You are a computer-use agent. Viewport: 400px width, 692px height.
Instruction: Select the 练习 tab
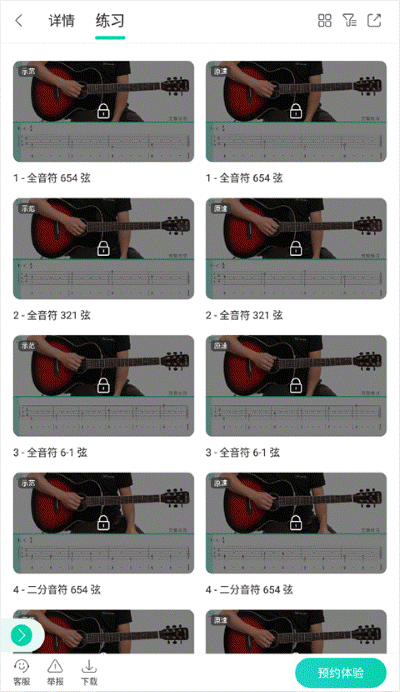(110, 21)
